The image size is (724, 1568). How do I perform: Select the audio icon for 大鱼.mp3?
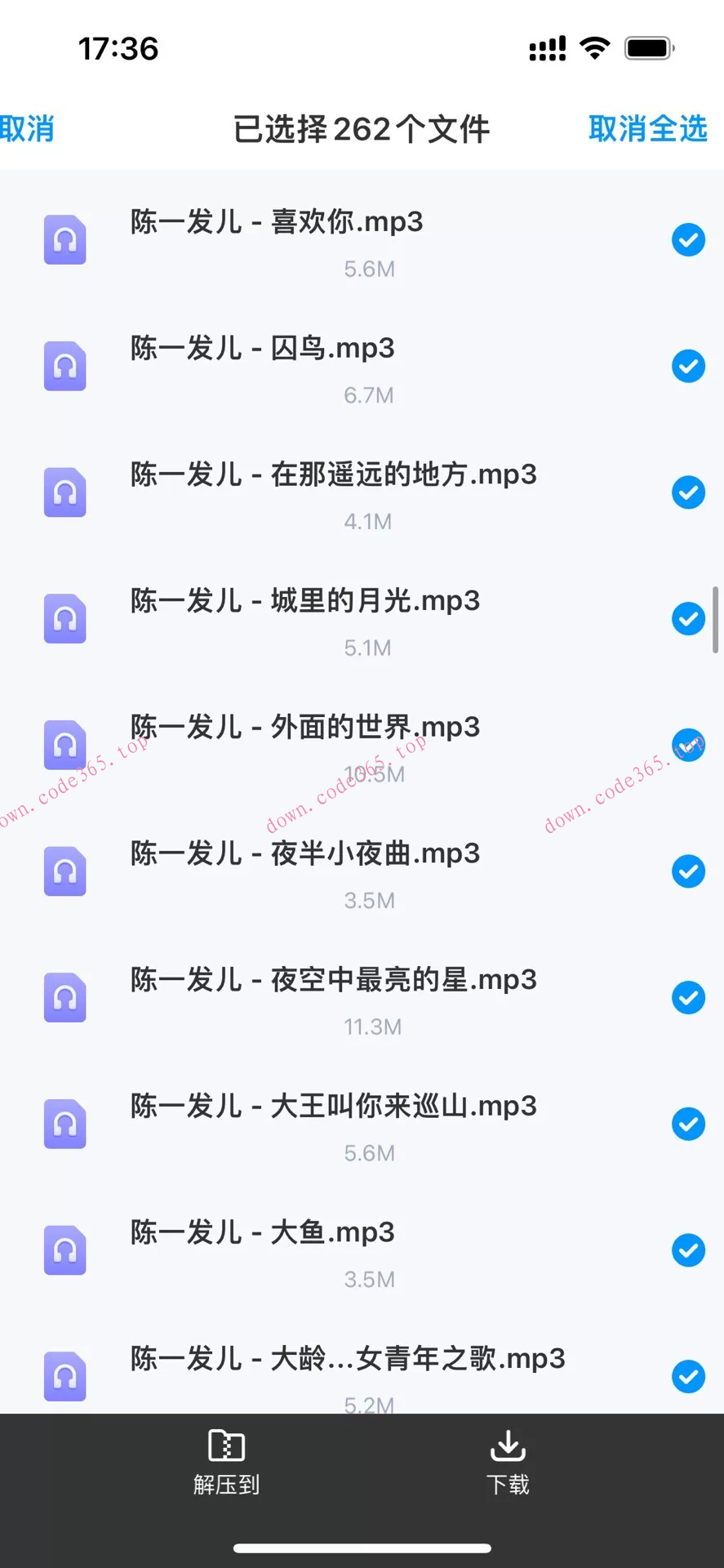(x=65, y=1249)
